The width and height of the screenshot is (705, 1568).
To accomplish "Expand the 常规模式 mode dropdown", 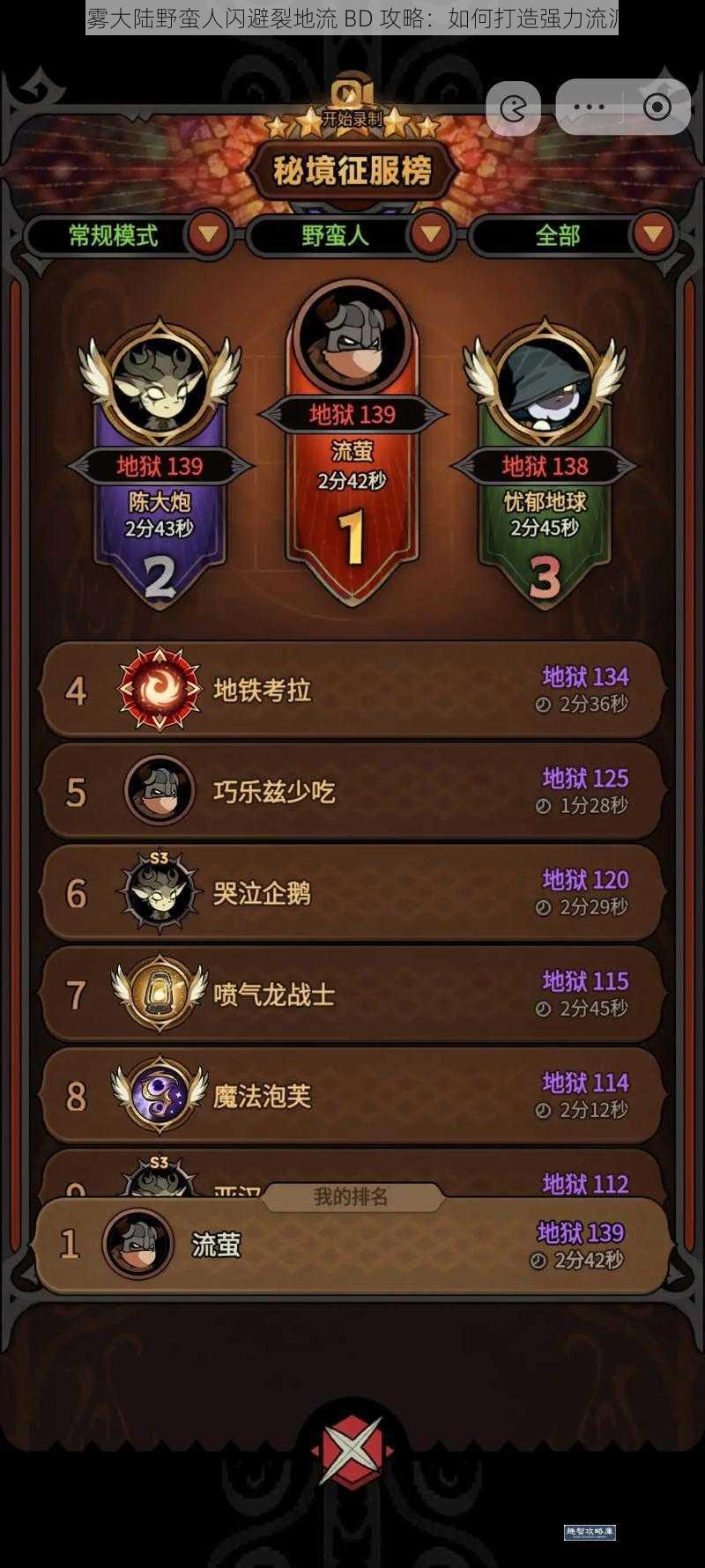I will (x=208, y=235).
